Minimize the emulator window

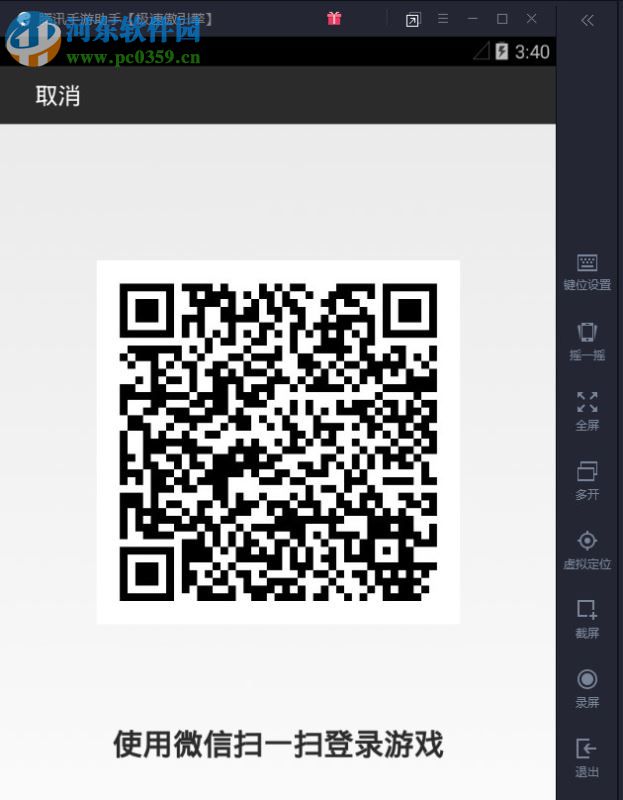click(472, 19)
